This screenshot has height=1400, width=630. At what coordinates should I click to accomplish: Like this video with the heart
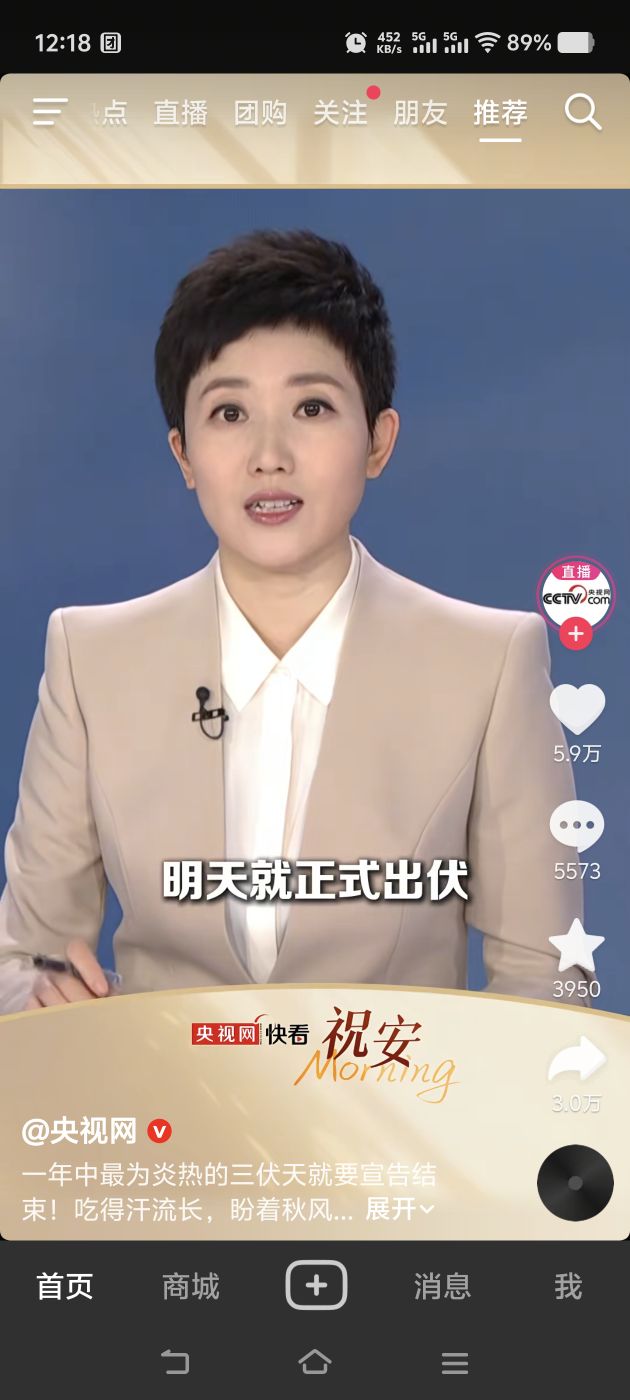click(x=577, y=709)
